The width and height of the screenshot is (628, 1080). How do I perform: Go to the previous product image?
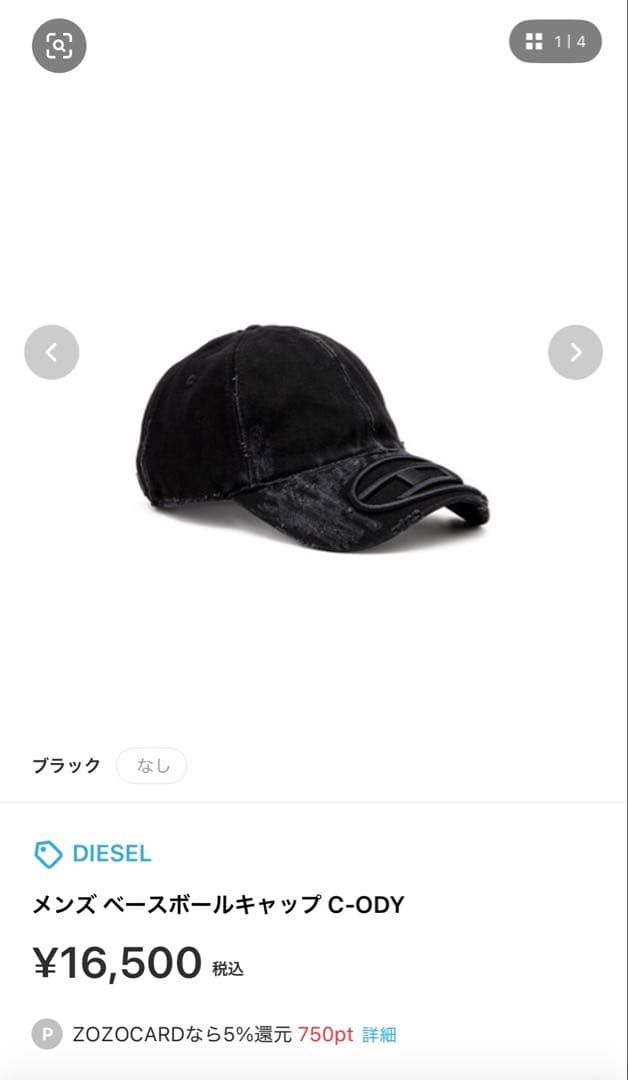(x=51, y=352)
